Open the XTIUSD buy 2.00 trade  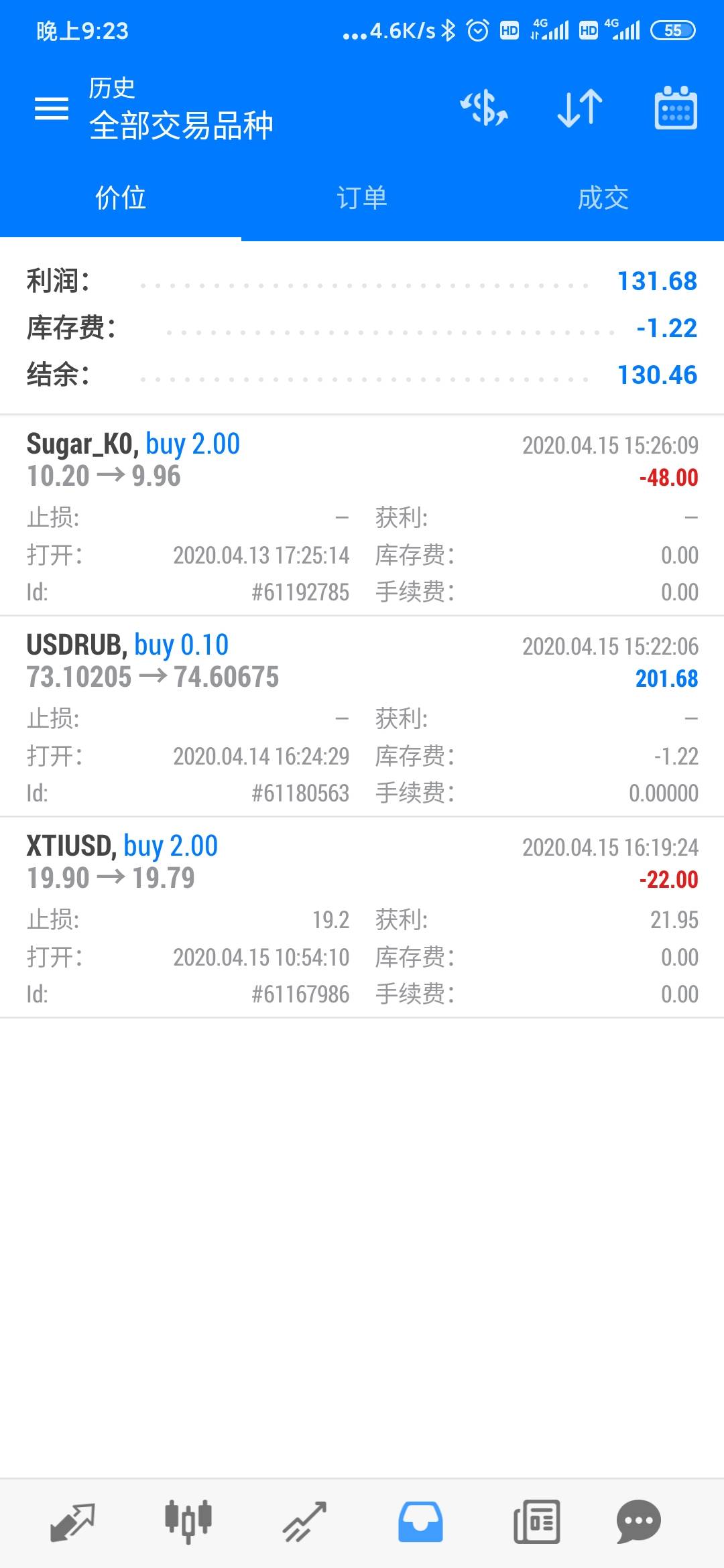coord(362,918)
